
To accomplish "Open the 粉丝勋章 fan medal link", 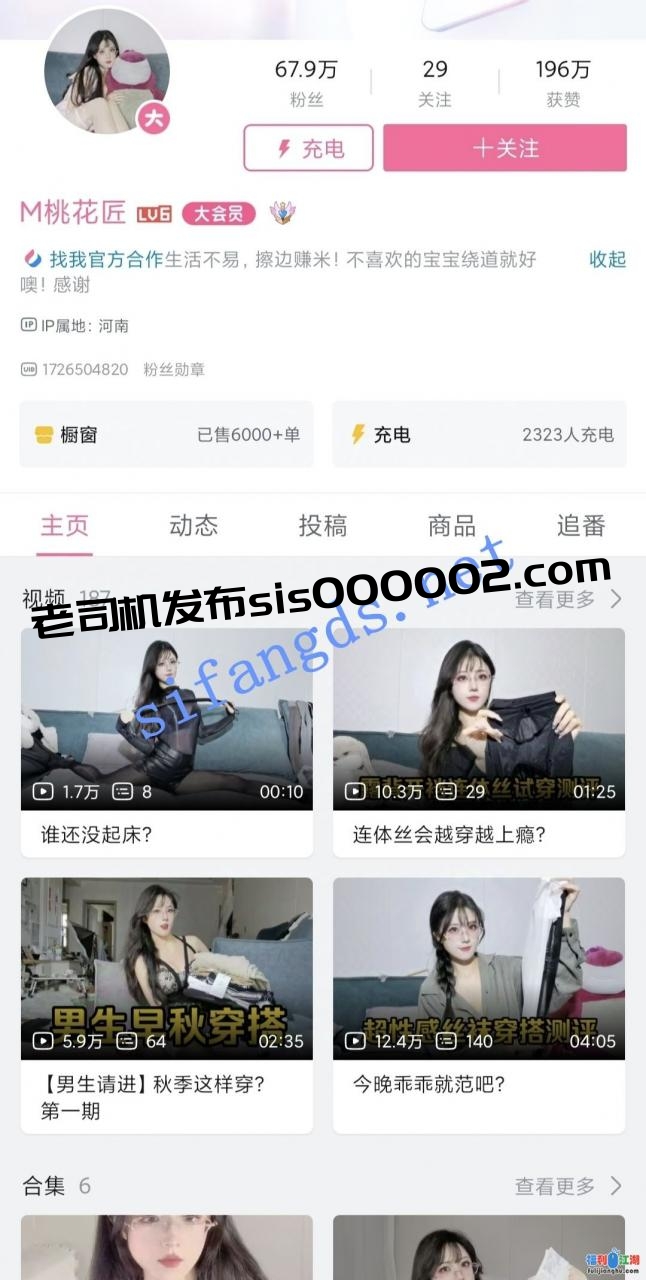I will click(174, 369).
